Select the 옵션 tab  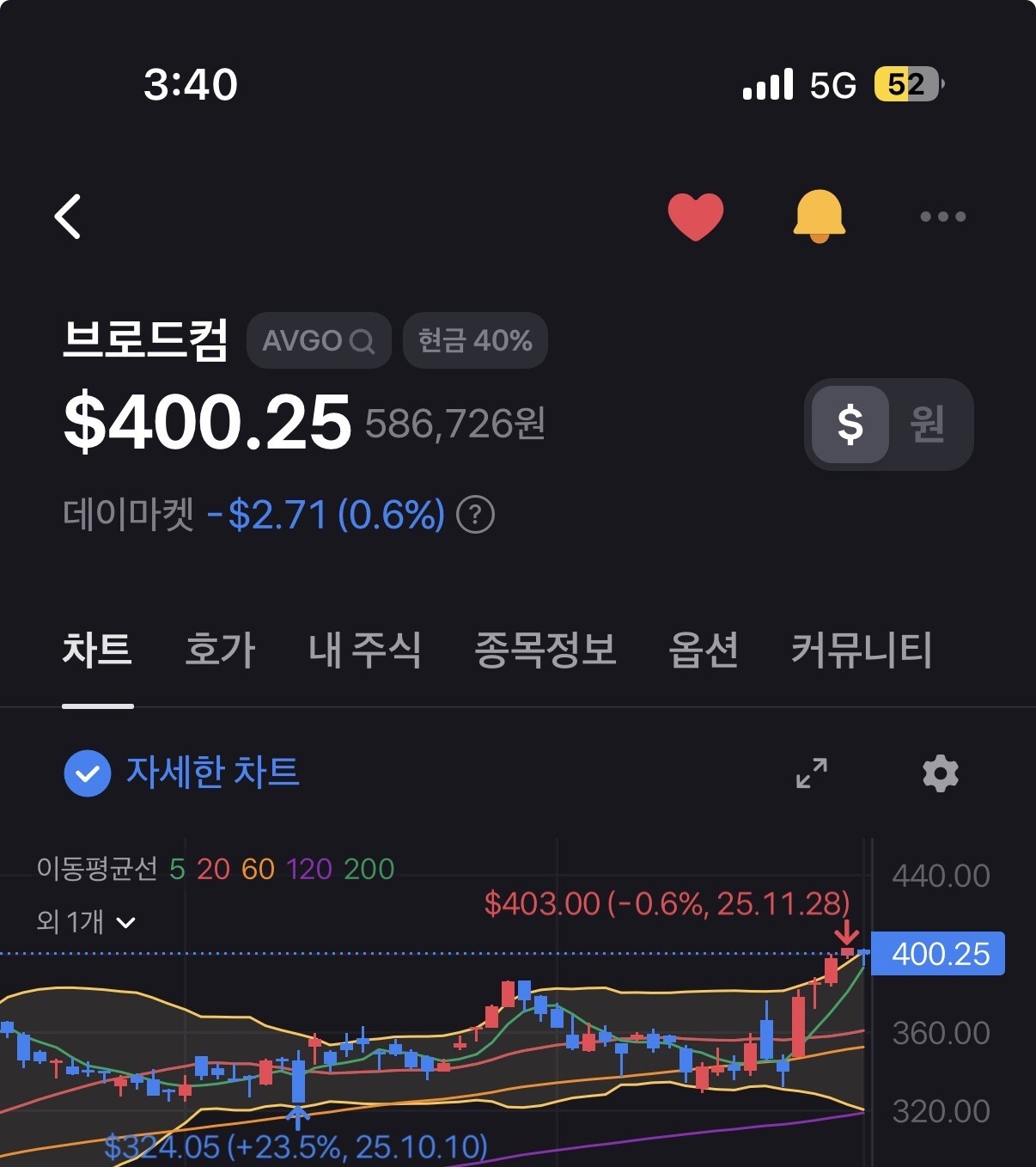pyautogui.click(x=704, y=650)
